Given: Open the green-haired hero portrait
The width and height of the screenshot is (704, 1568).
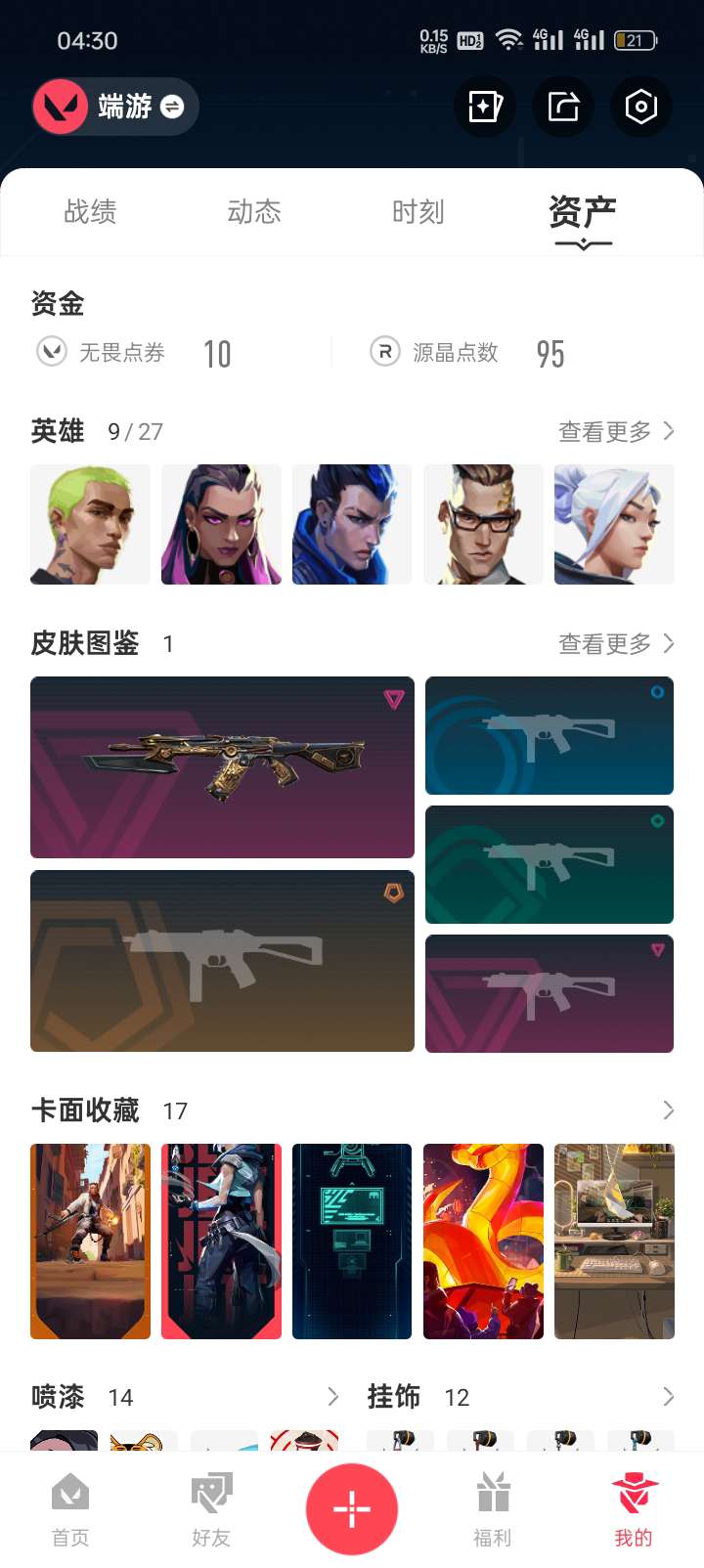Looking at the screenshot, I should 90,525.
